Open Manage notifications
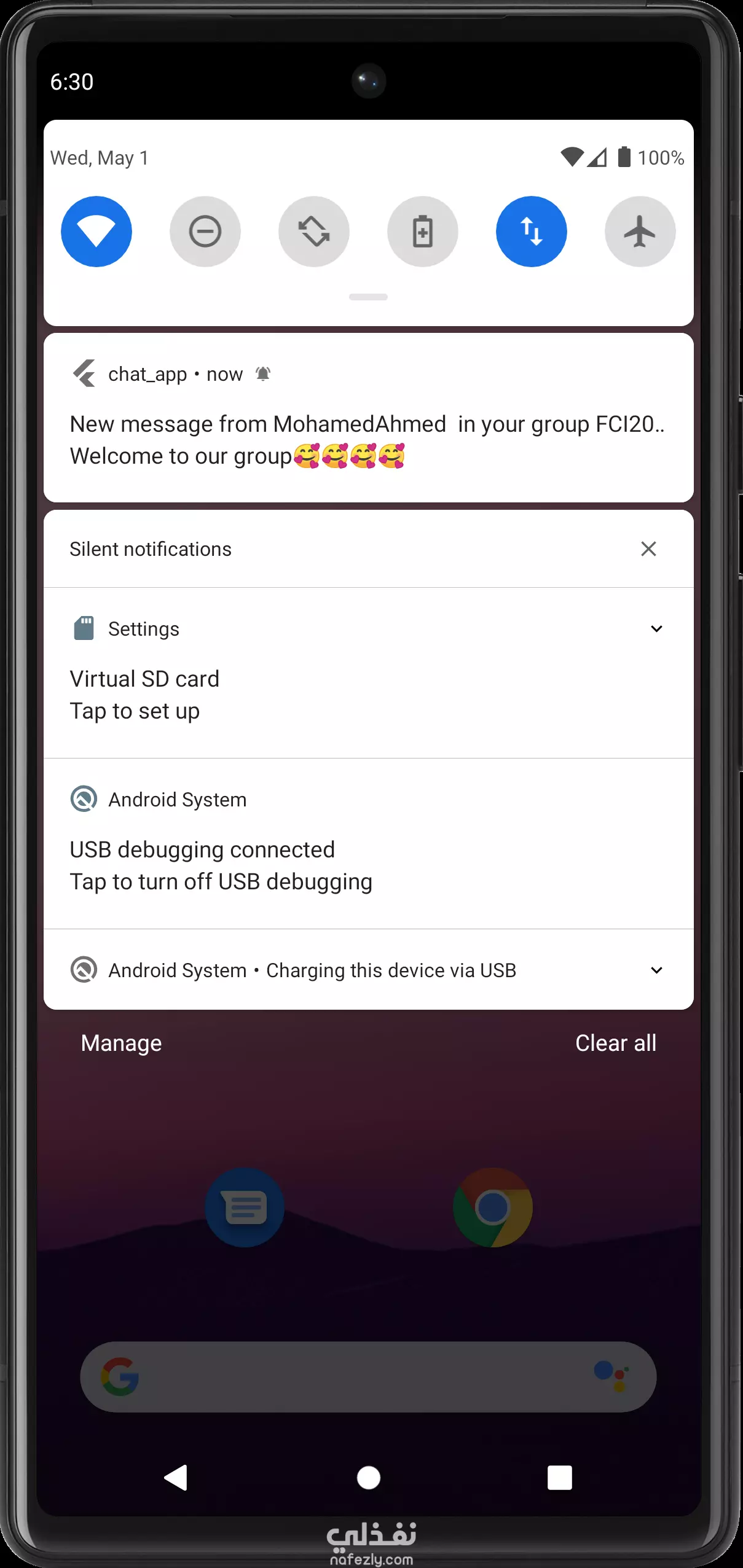 (122, 1043)
